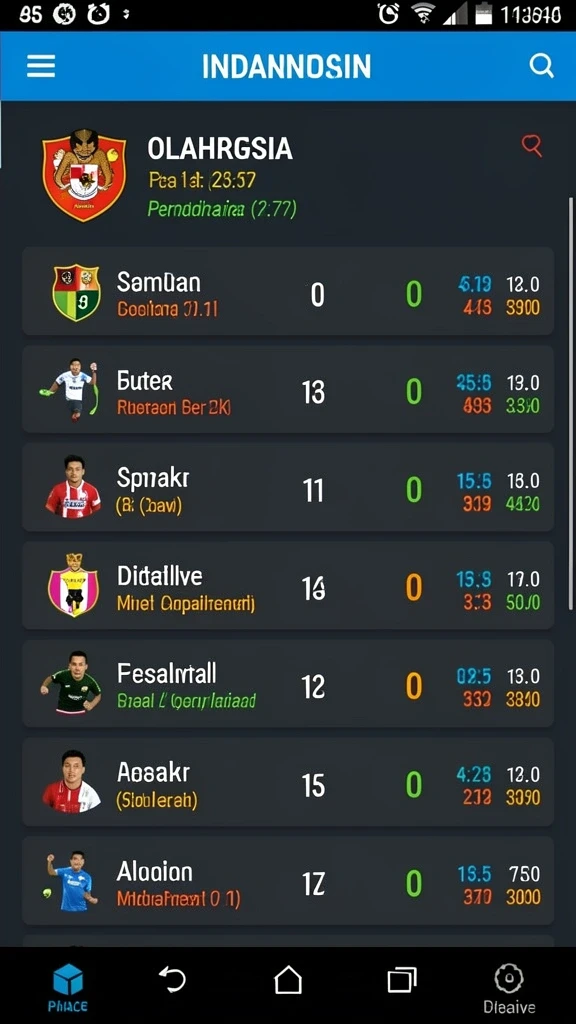Open the Didatllve row

point(288,585)
